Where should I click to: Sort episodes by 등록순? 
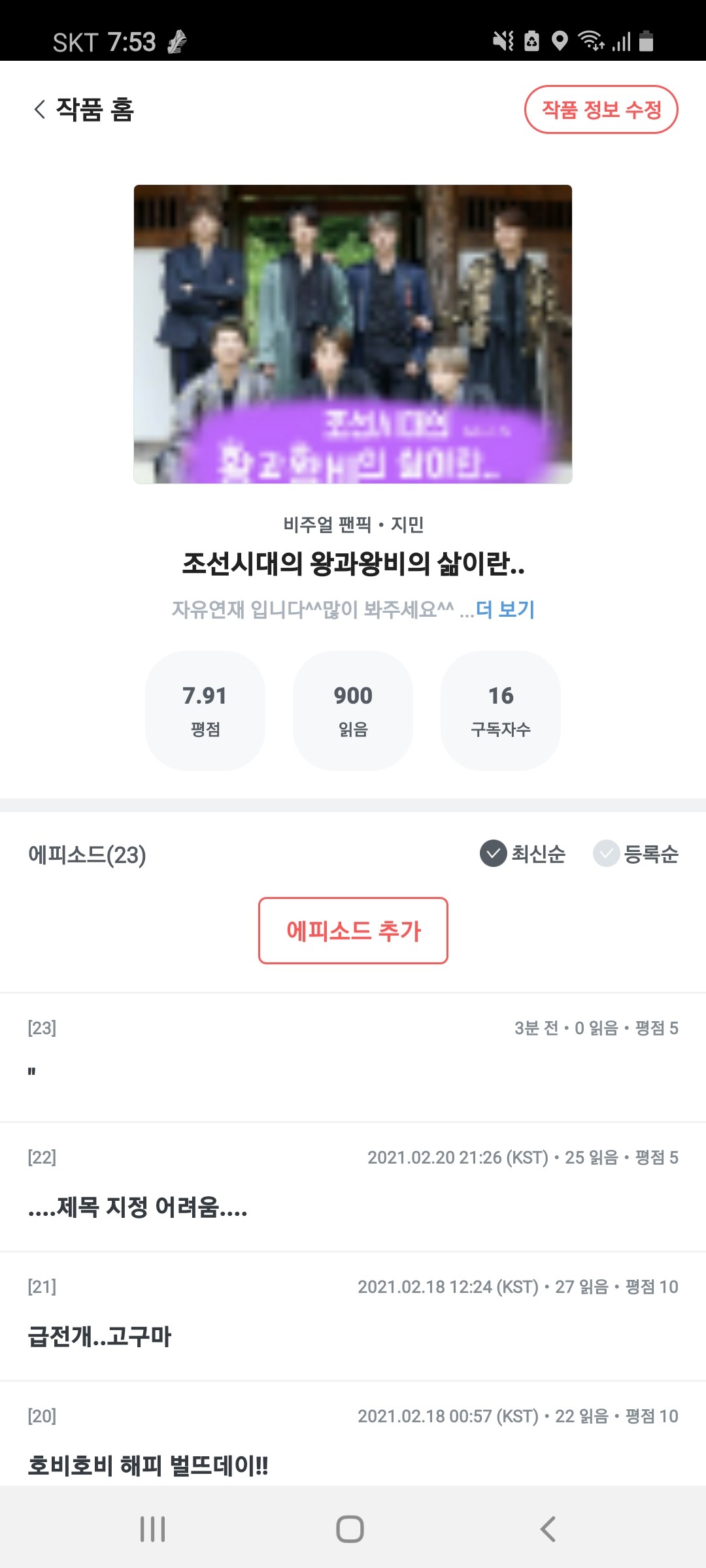pos(635,853)
